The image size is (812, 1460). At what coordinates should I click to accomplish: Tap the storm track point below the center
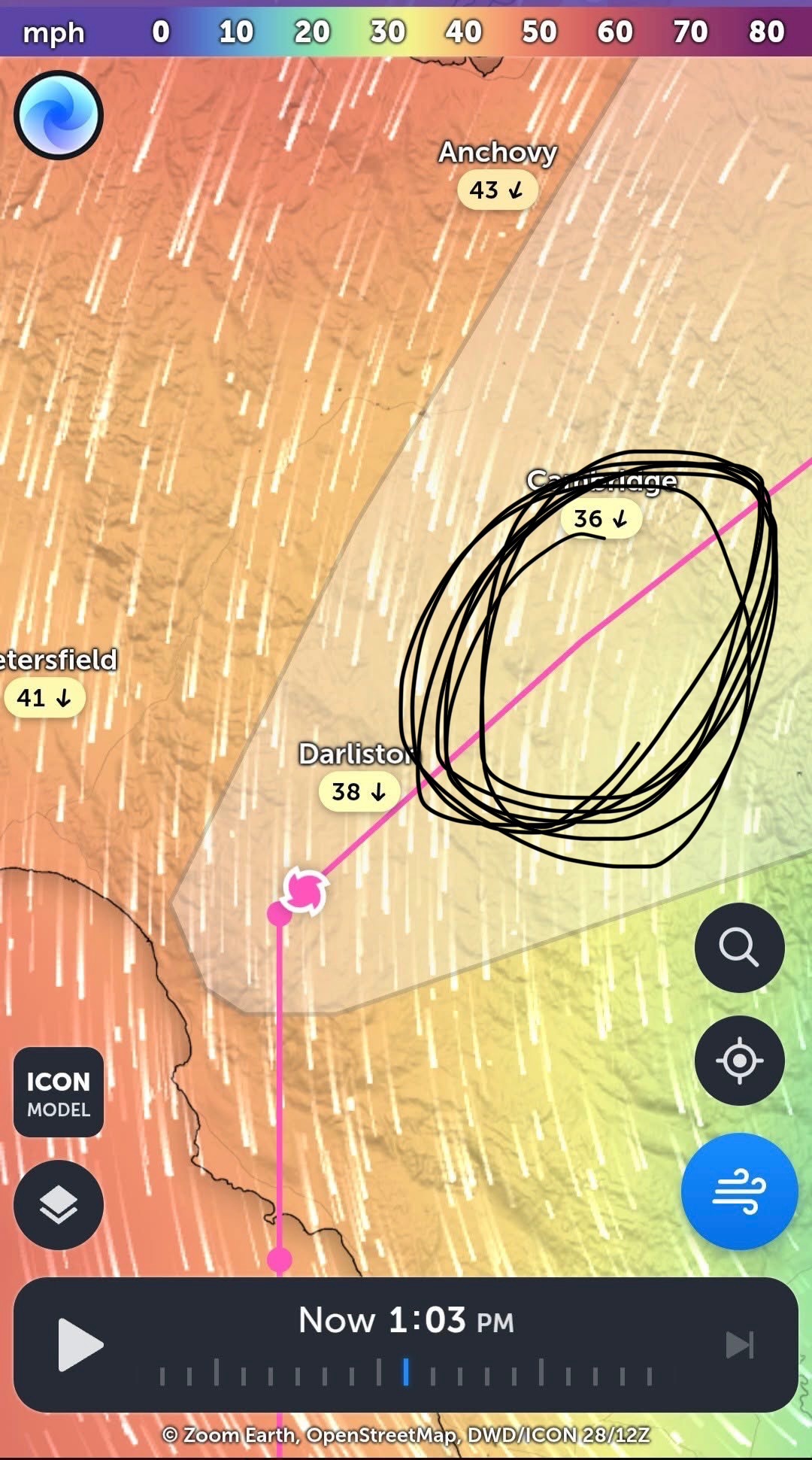pyautogui.click(x=280, y=1259)
